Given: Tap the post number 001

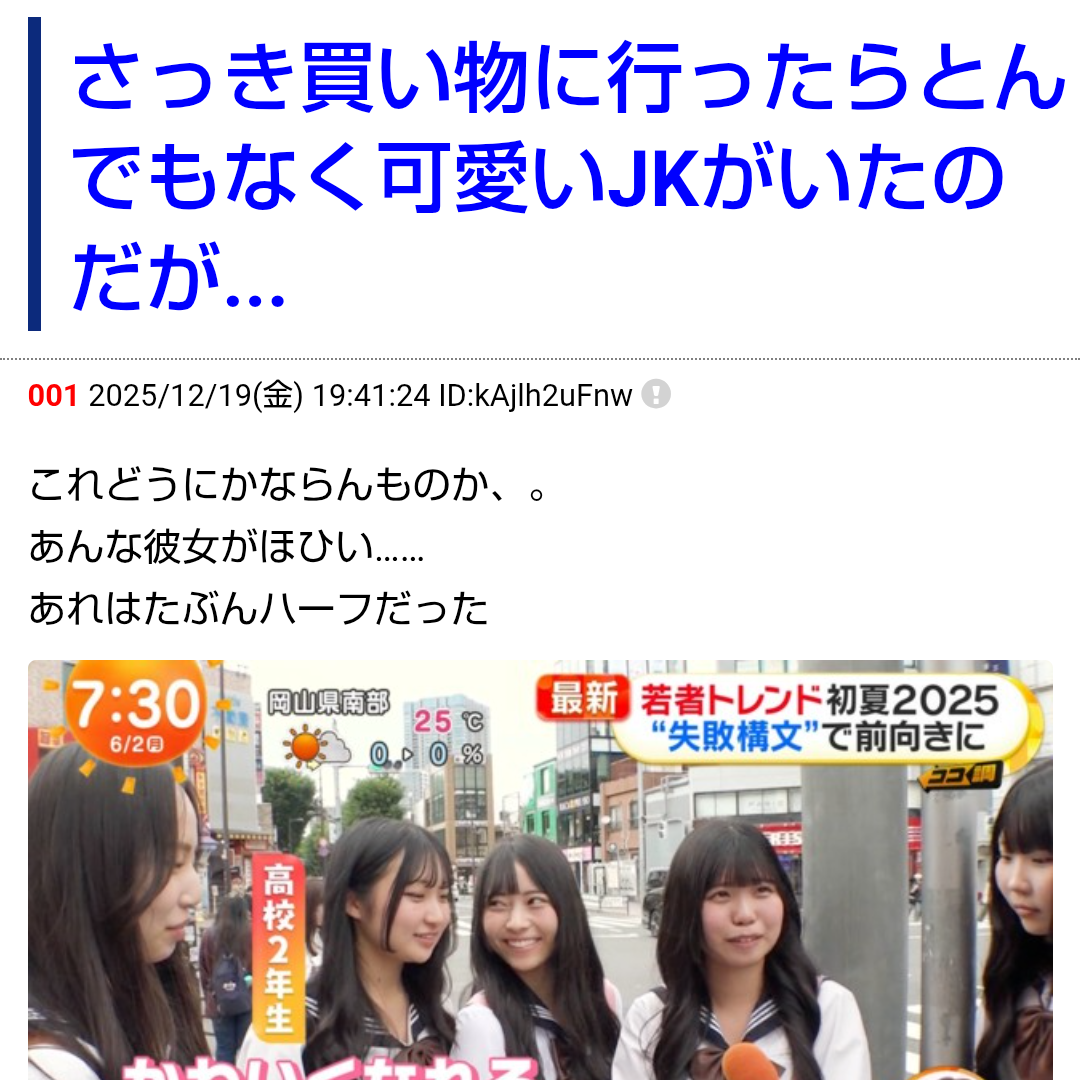Looking at the screenshot, I should 53,397.
